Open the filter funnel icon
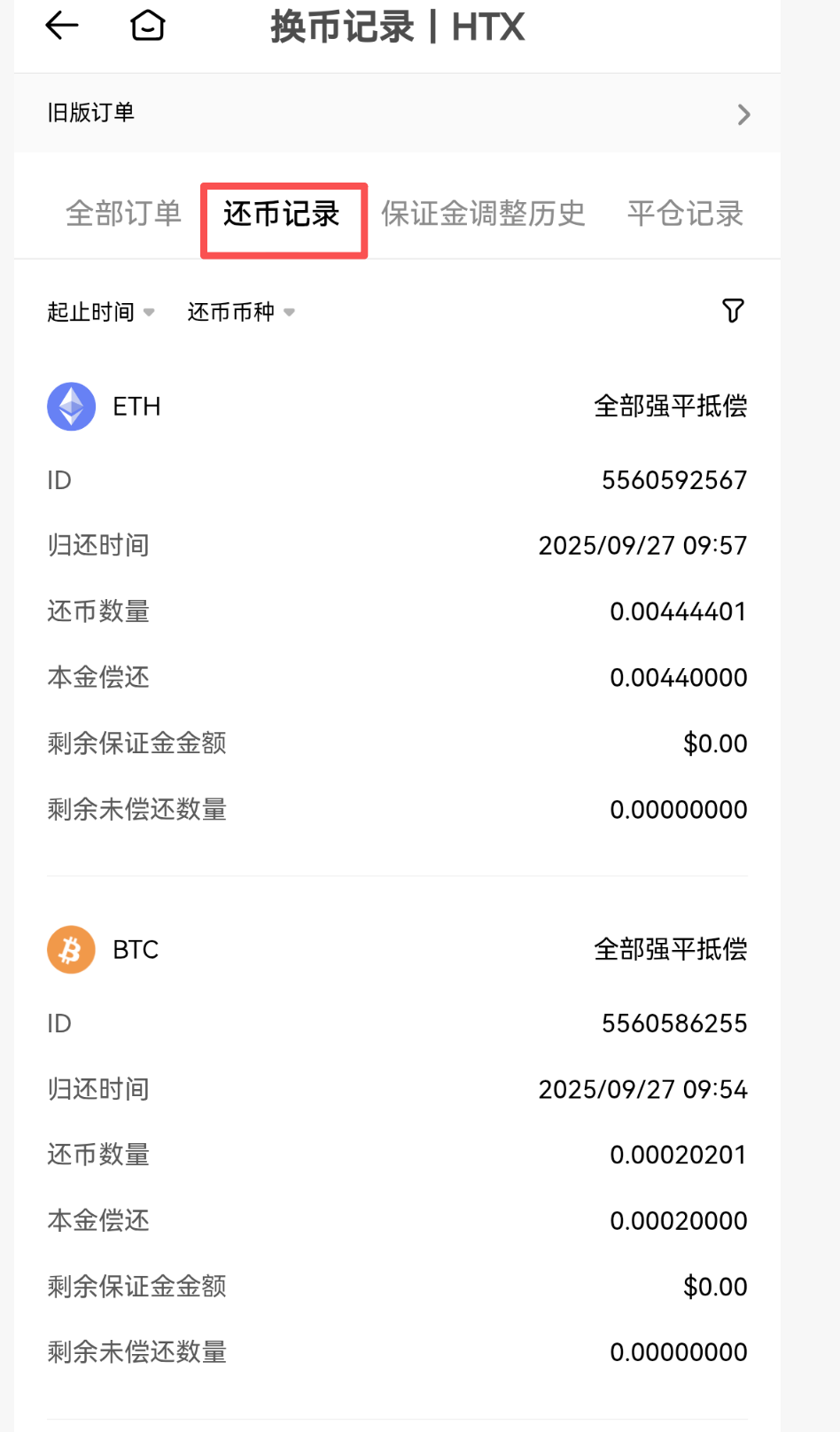 (733, 311)
